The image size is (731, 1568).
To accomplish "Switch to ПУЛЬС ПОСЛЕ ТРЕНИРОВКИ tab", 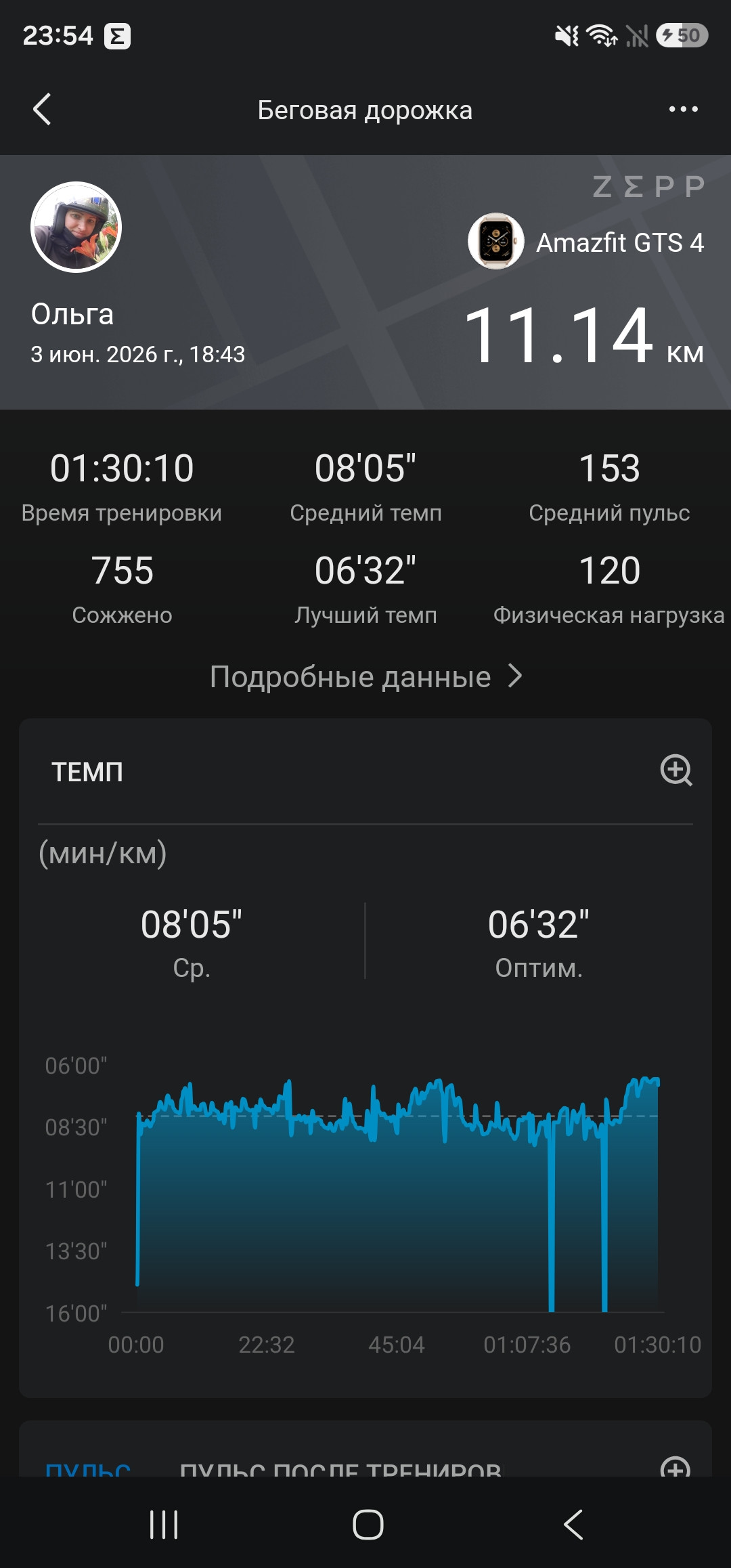I will click(341, 1468).
